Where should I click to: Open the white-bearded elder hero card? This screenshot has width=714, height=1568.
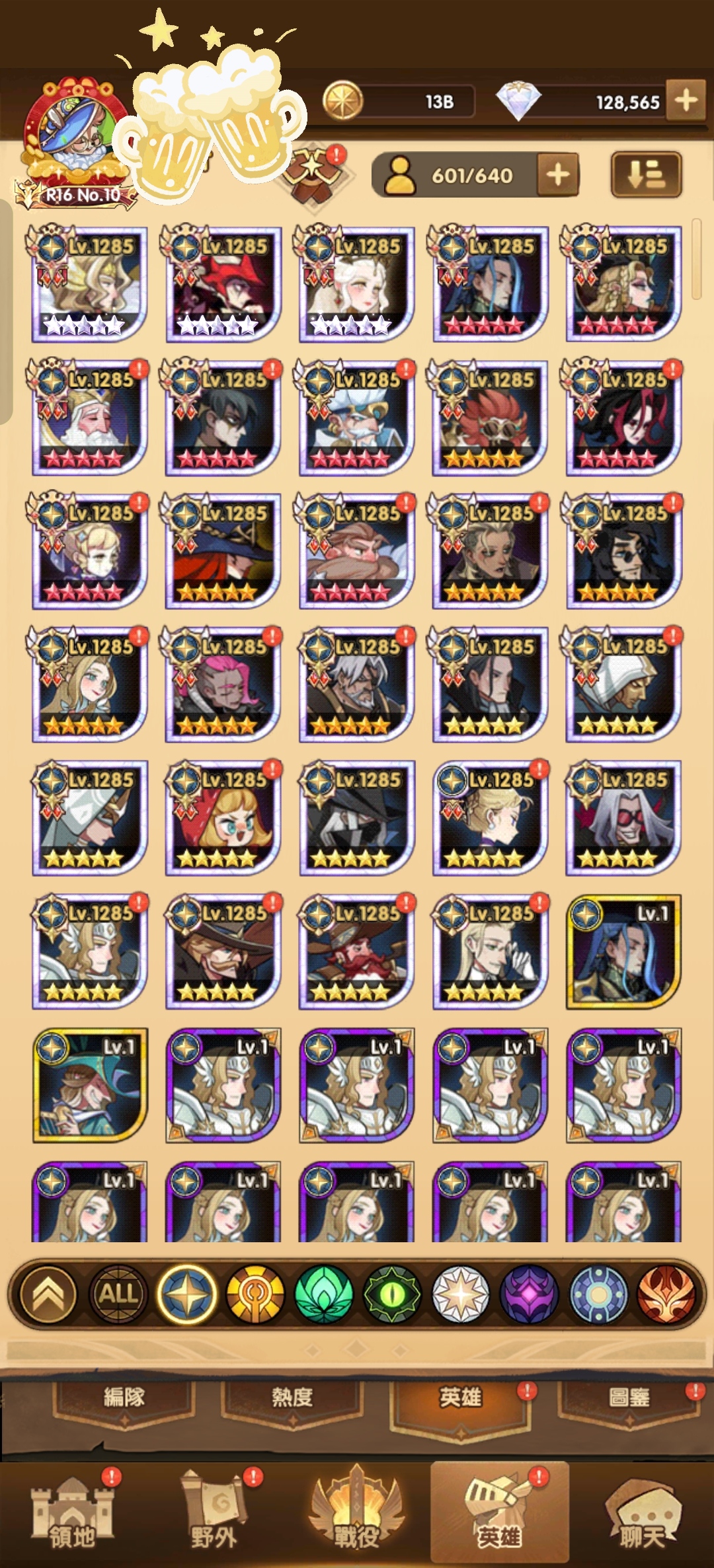pyautogui.click(x=89, y=418)
